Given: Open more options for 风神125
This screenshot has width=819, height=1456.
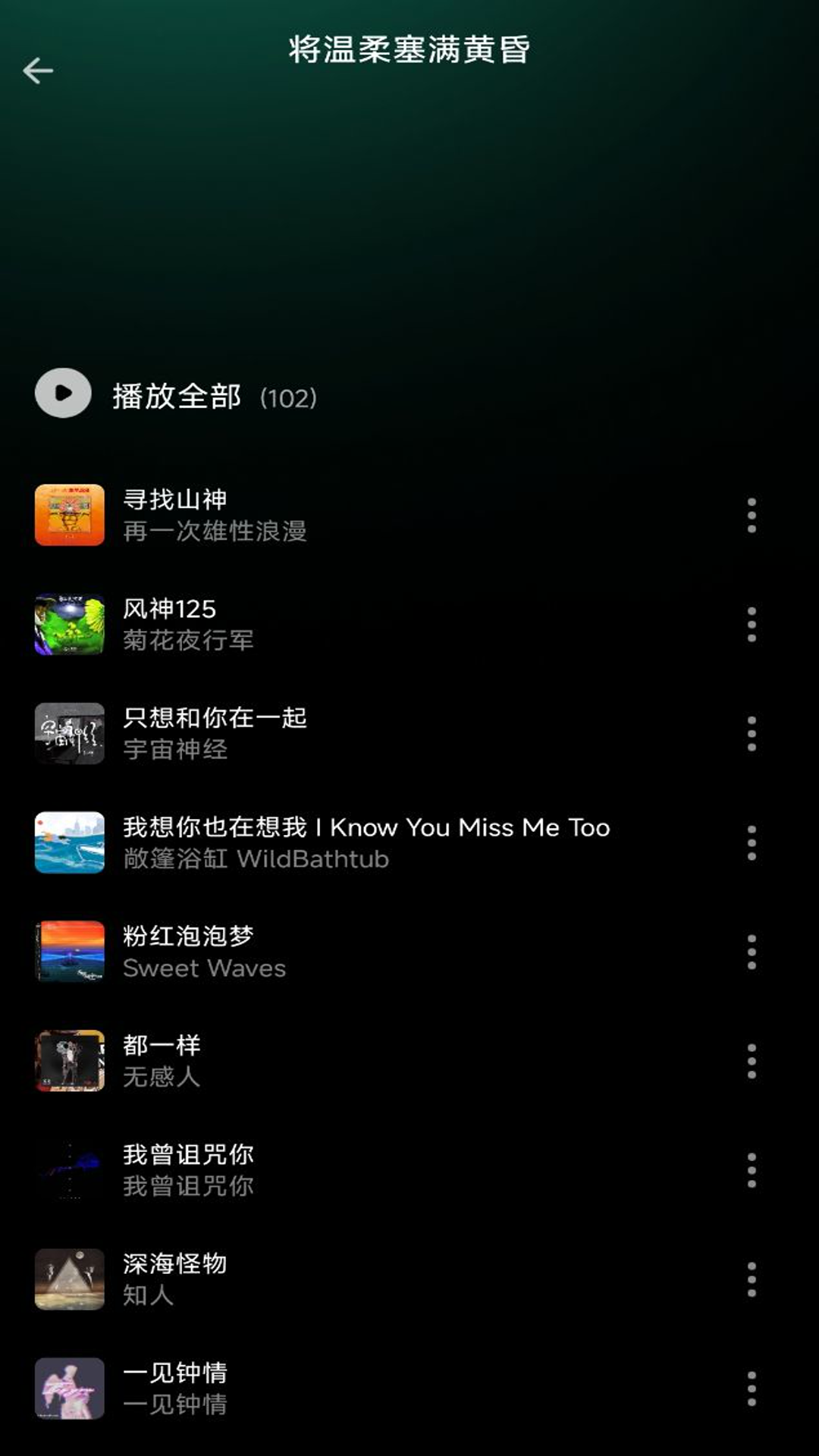Looking at the screenshot, I should 752,625.
